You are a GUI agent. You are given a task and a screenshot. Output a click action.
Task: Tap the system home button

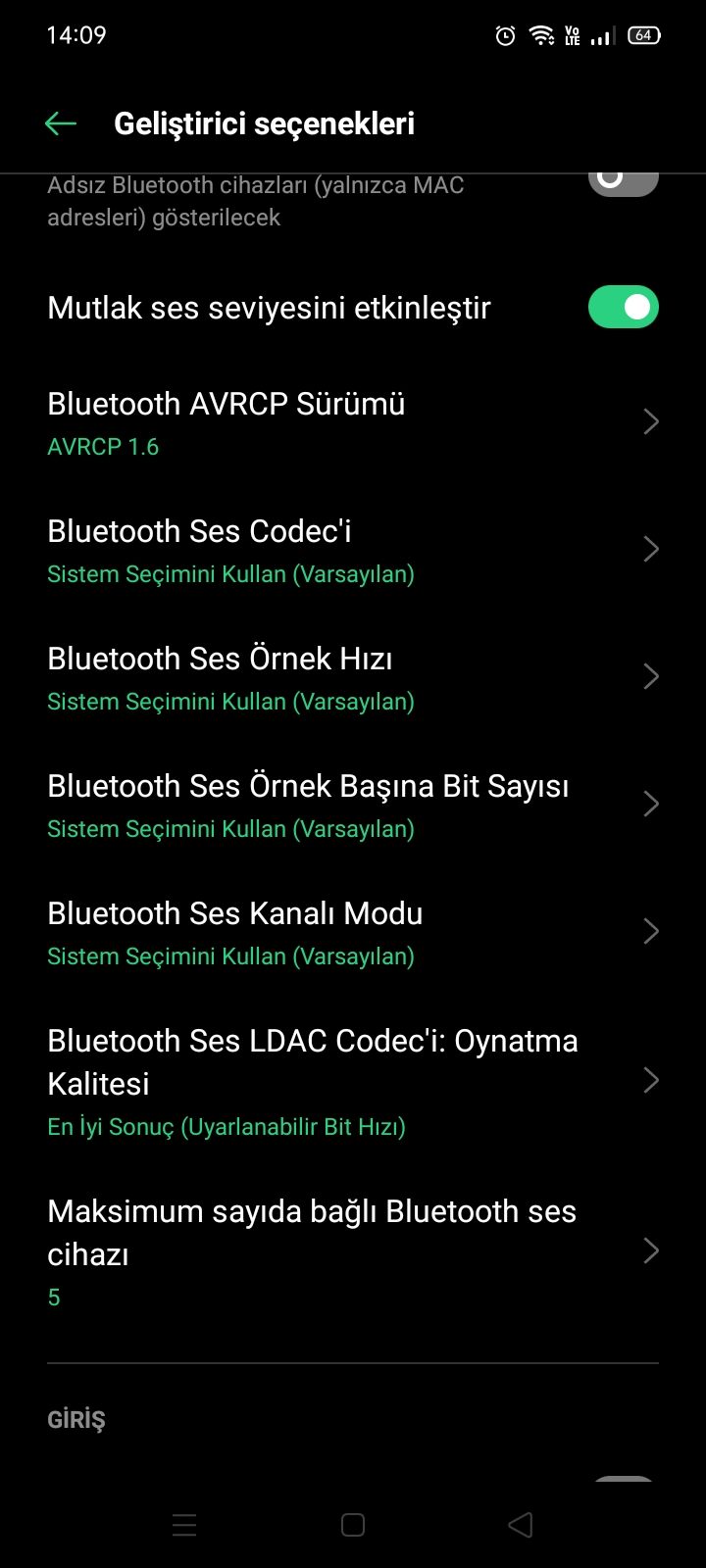click(353, 1525)
